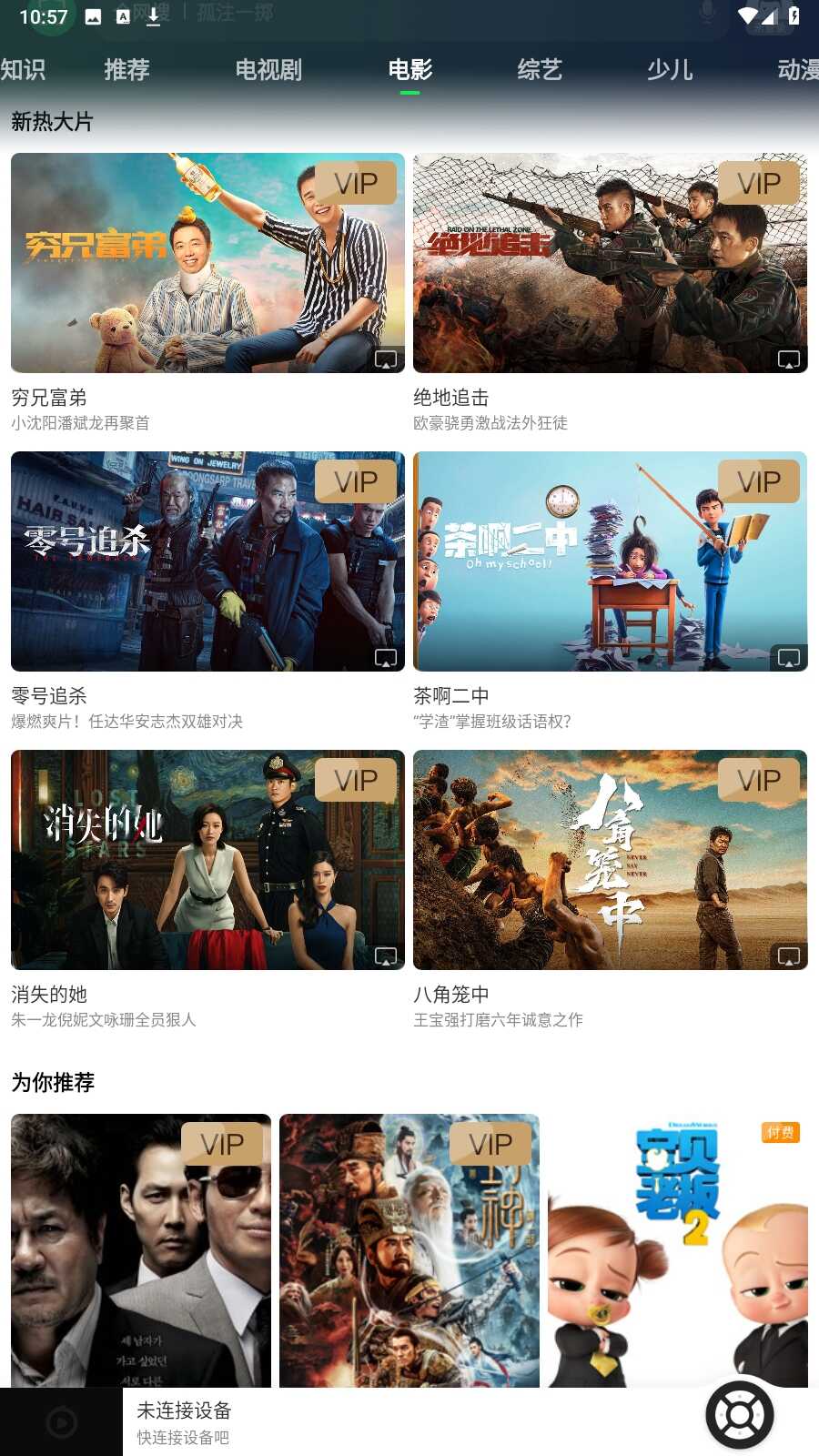
Task: Tap the cast icon on 穷兄富弟
Action: tap(386, 359)
